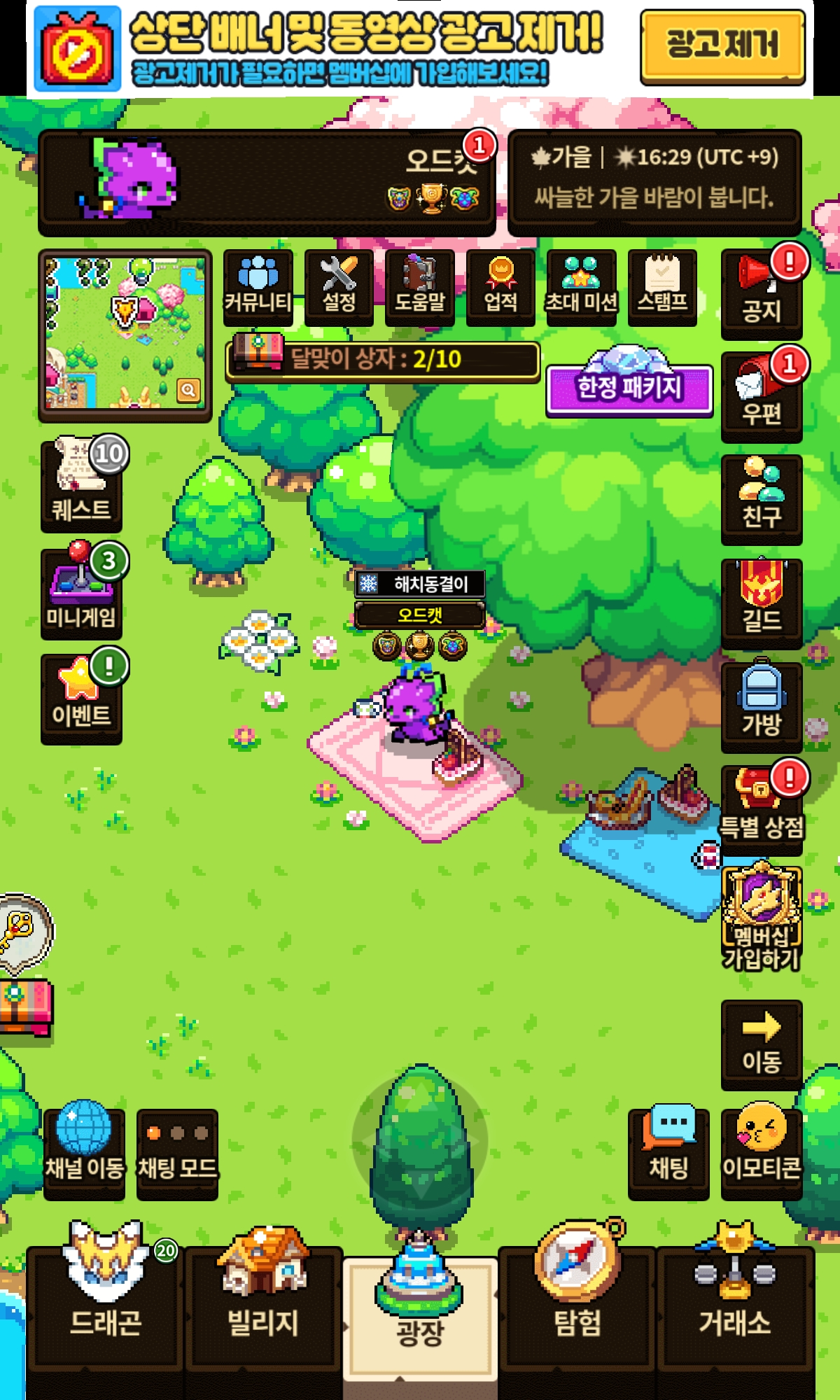The width and height of the screenshot is (840, 1400).
Task: Open the 도움말 help guide
Action: pos(419,287)
